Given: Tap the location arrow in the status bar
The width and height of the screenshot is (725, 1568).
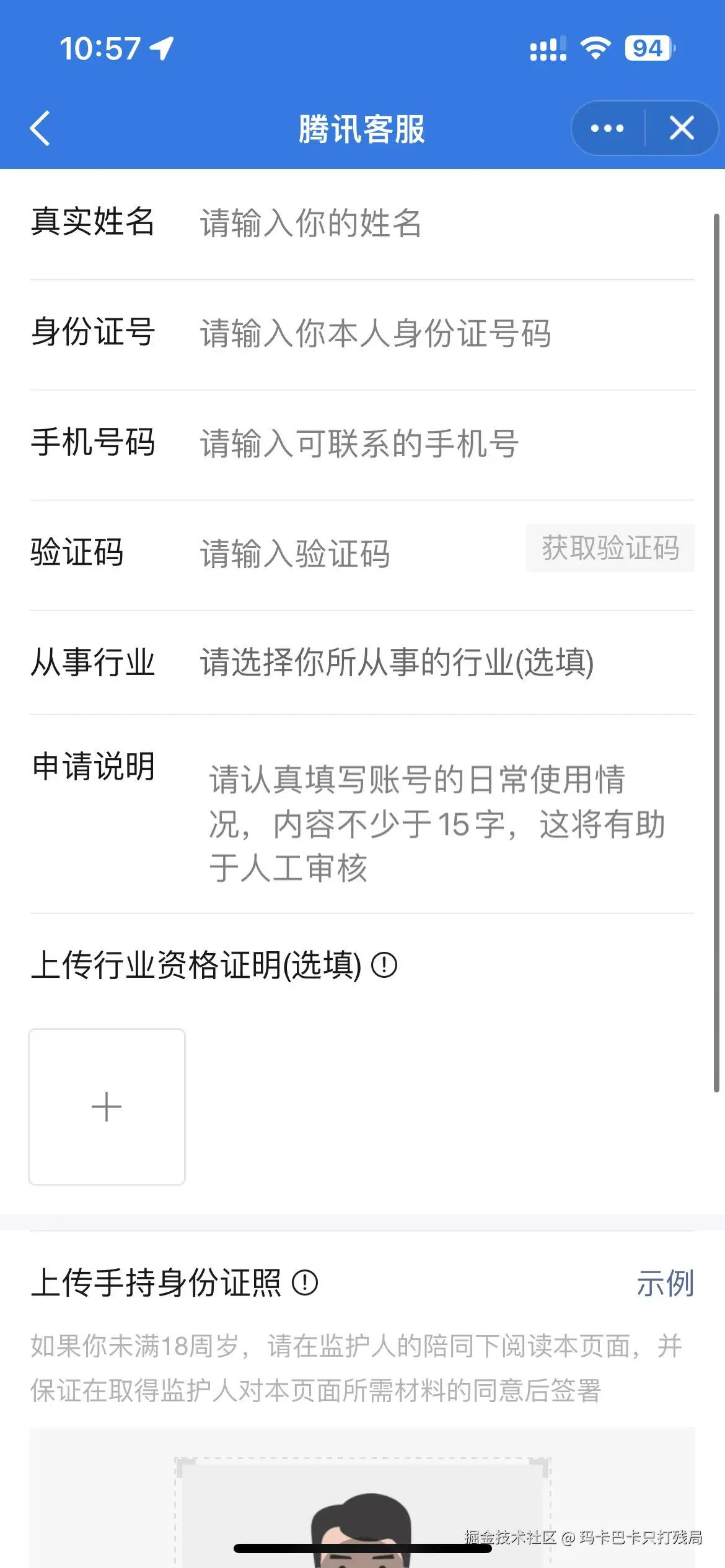Looking at the screenshot, I should pos(162,48).
